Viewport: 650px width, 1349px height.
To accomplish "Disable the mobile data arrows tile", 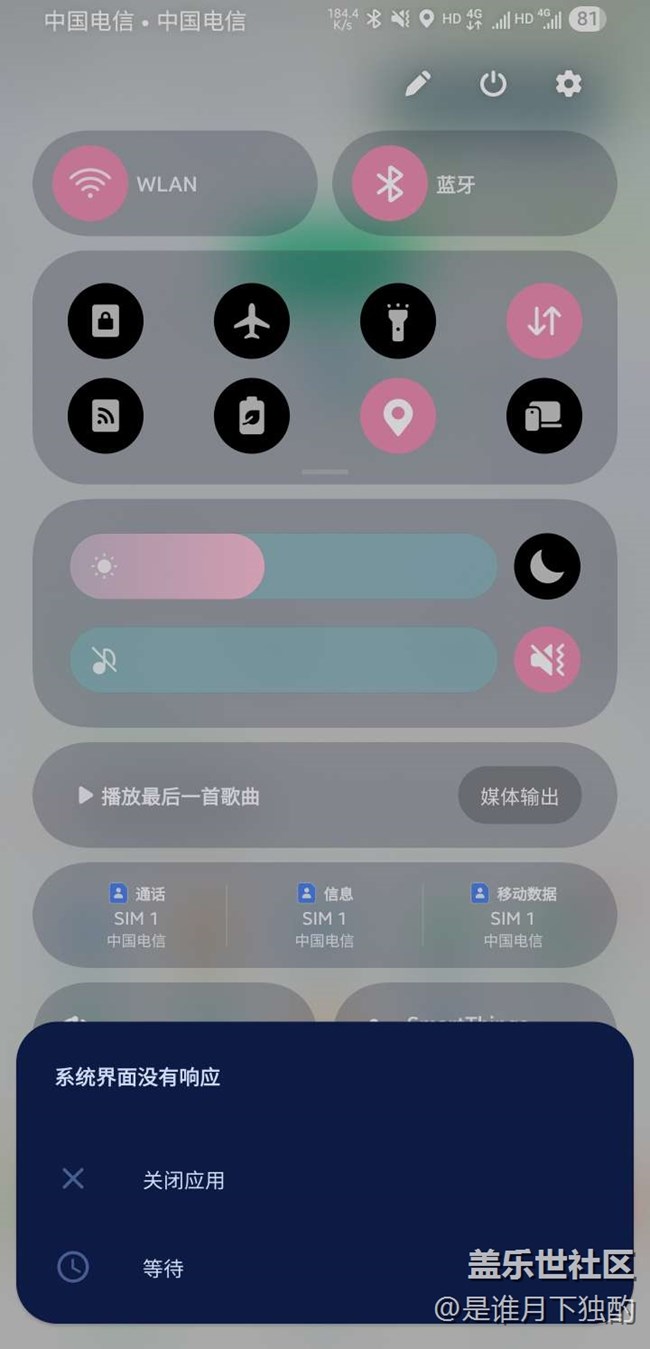I will [544, 321].
